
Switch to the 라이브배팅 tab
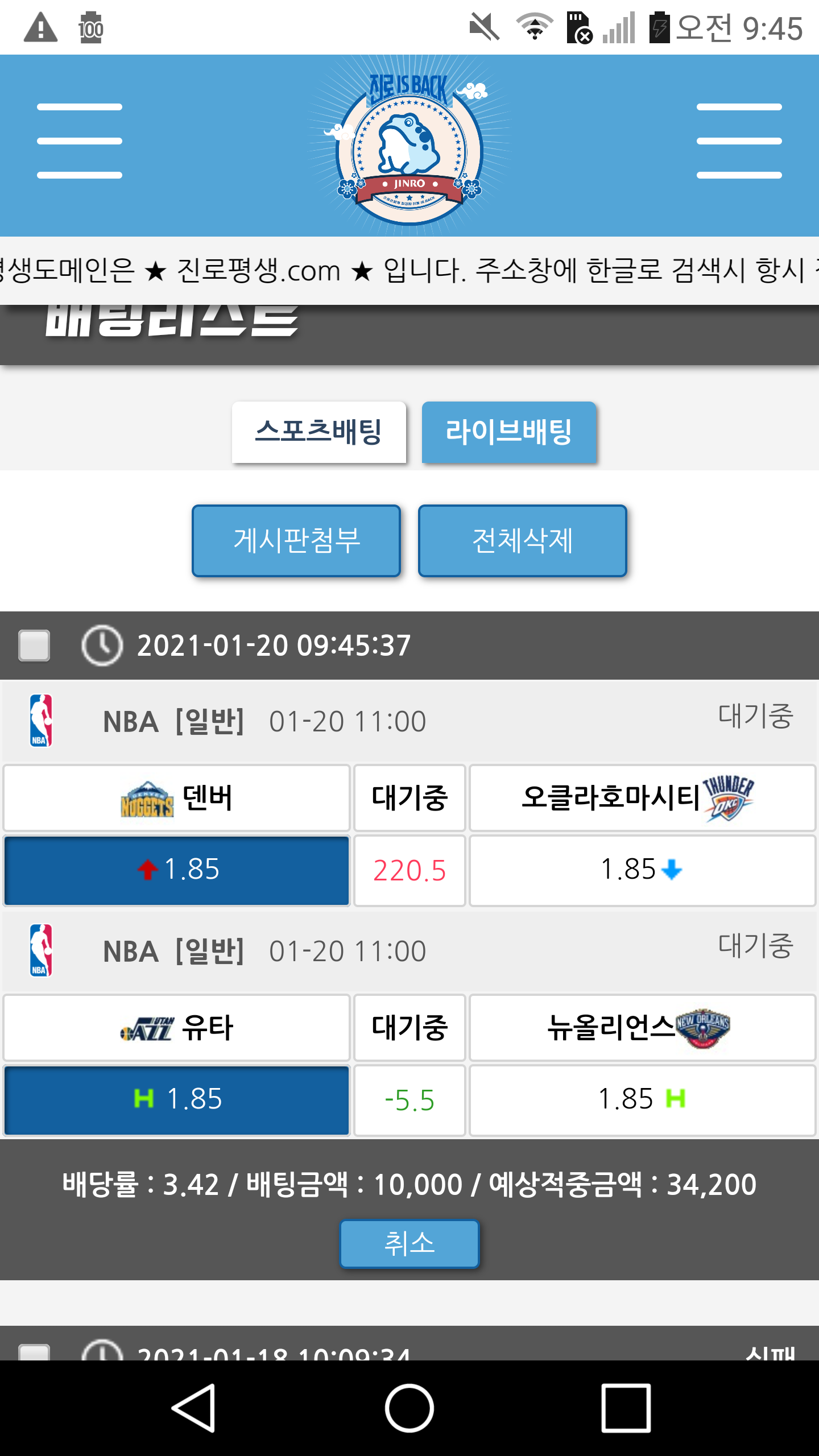pos(508,432)
